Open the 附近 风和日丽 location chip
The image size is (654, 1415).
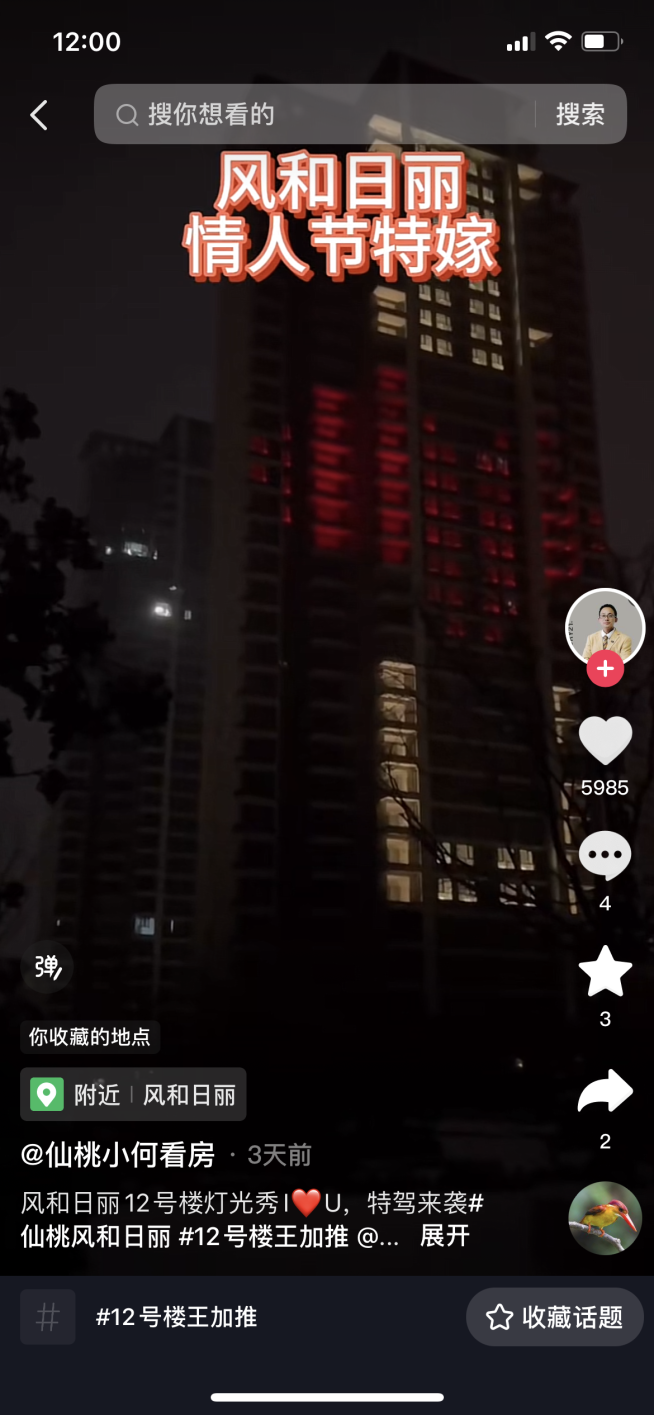click(x=133, y=1094)
